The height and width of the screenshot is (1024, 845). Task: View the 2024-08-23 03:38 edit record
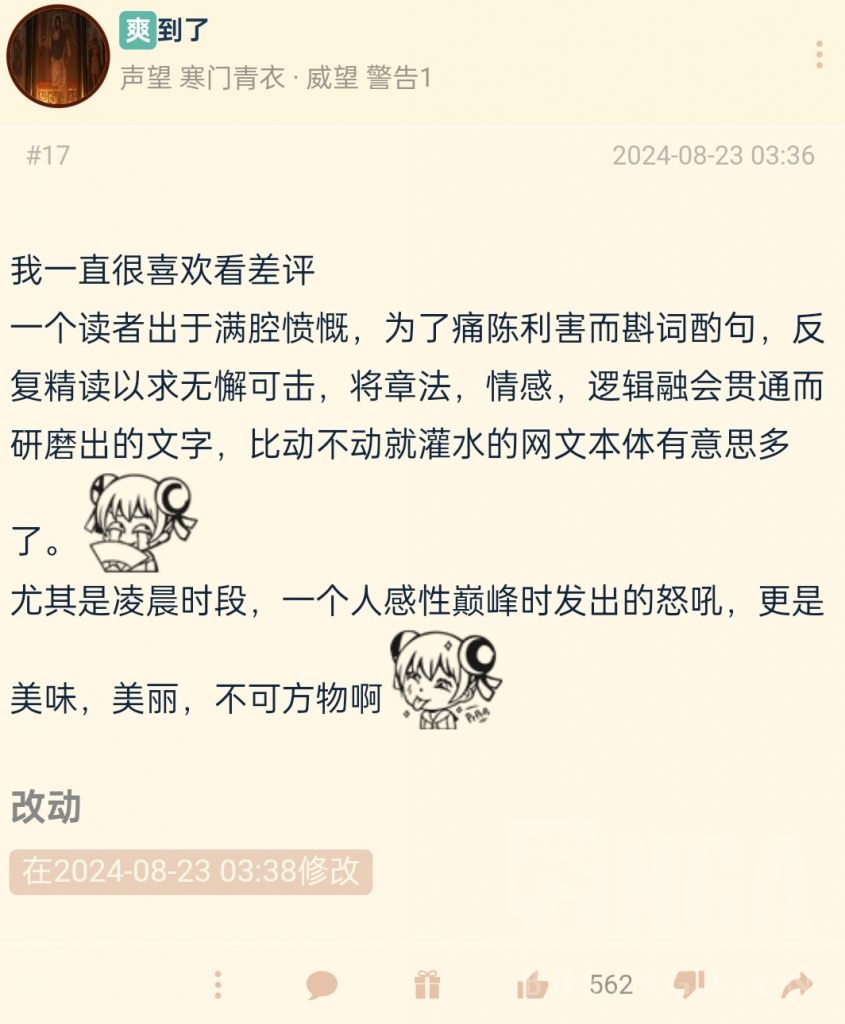[191, 871]
